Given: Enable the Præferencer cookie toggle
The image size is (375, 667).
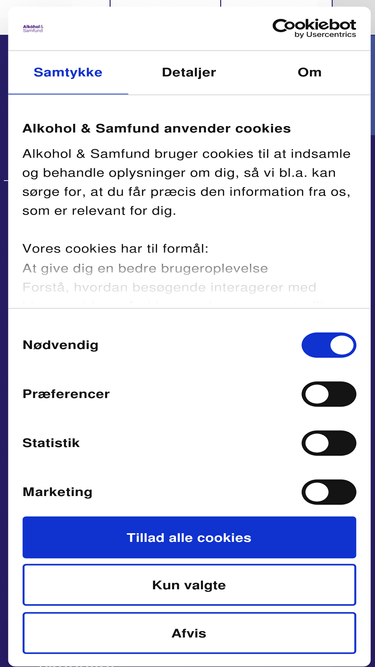Looking at the screenshot, I should tap(329, 394).
